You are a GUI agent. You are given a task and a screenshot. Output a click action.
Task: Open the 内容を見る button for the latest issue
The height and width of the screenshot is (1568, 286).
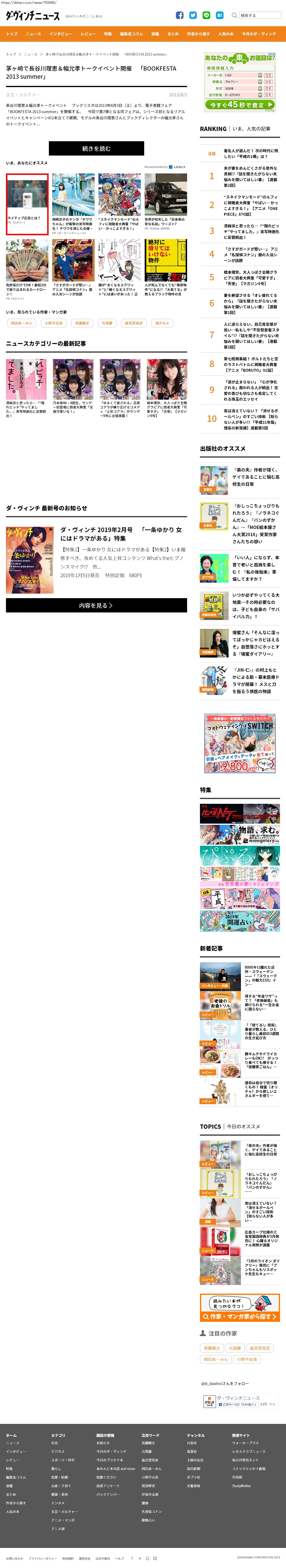[96, 605]
